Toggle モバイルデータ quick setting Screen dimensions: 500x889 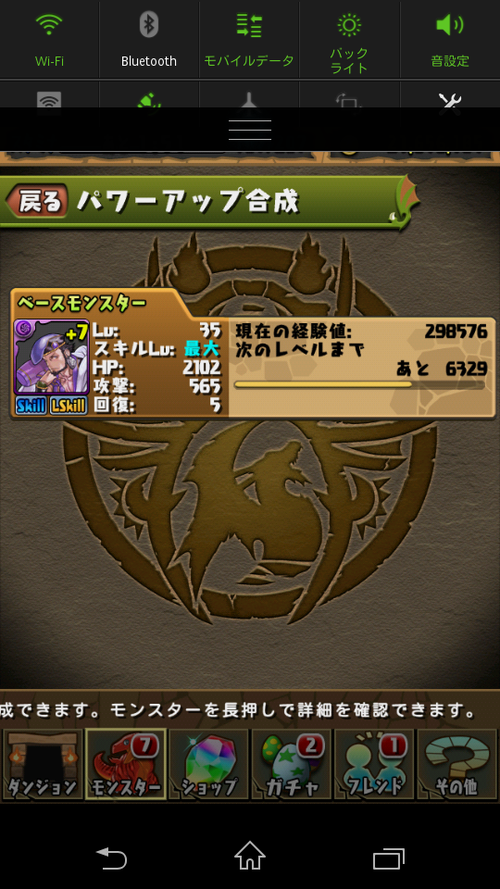pyautogui.click(x=249, y=39)
